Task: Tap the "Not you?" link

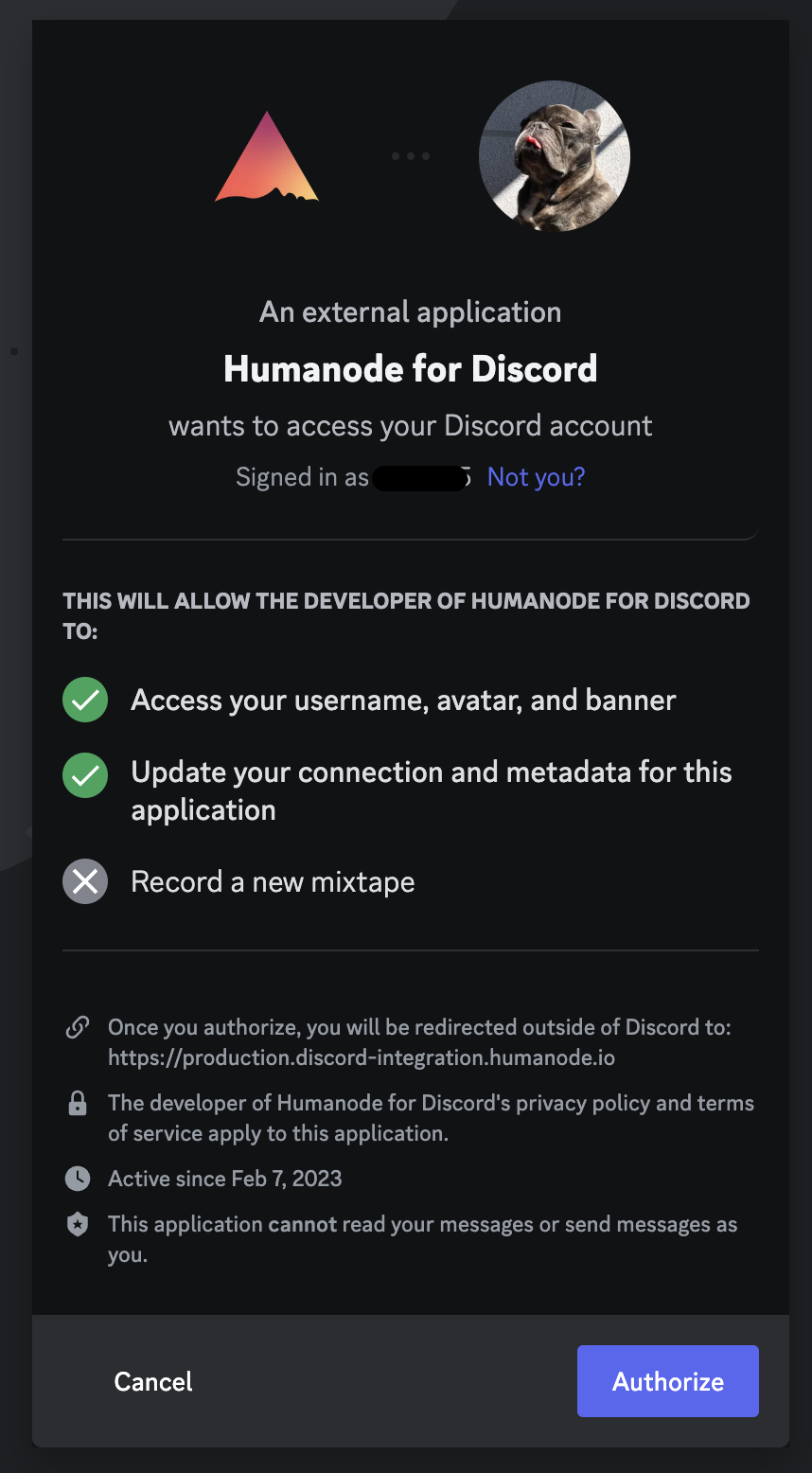Action: tap(536, 477)
